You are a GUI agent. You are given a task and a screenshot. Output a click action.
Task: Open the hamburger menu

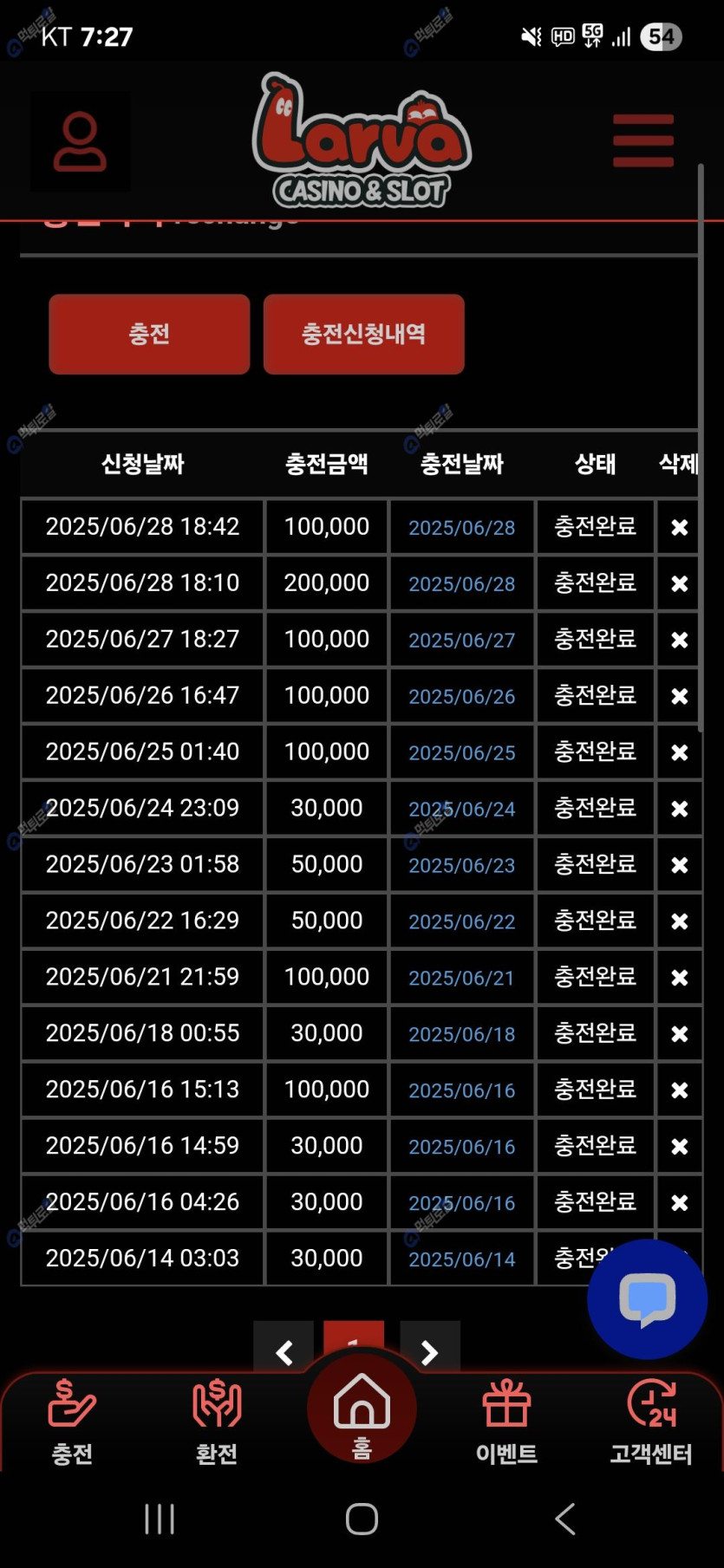pos(642,140)
